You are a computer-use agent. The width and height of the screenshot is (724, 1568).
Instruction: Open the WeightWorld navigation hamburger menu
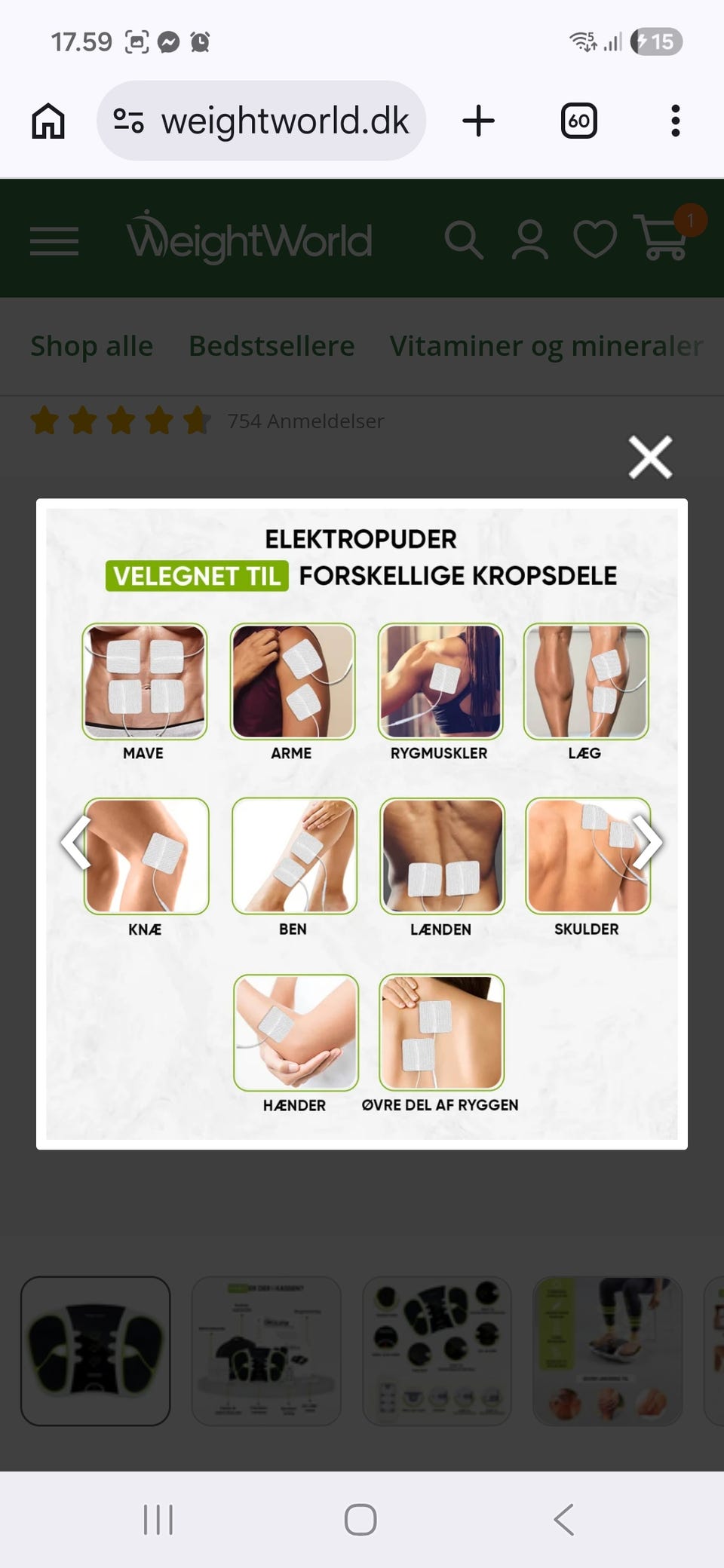click(x=54, y=240)
